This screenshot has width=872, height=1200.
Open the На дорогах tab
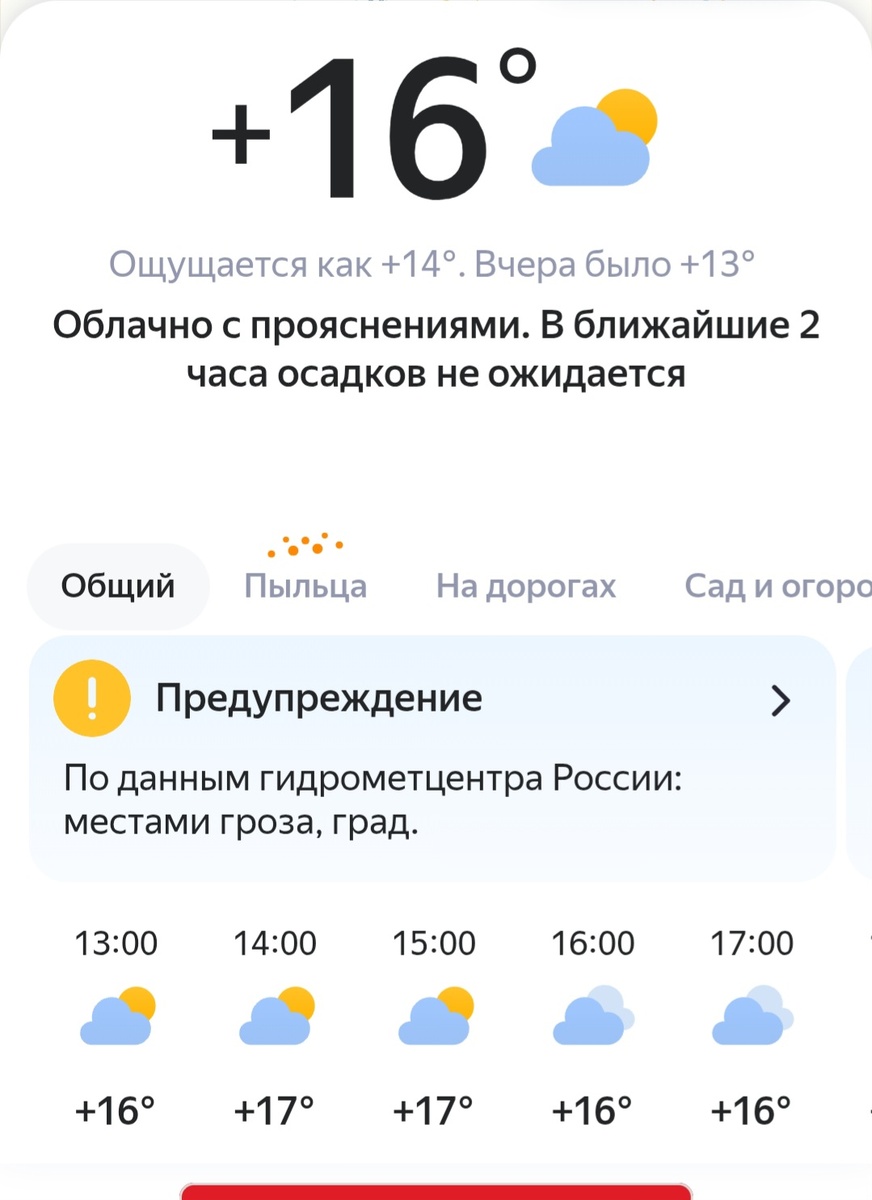pos(525,586)
